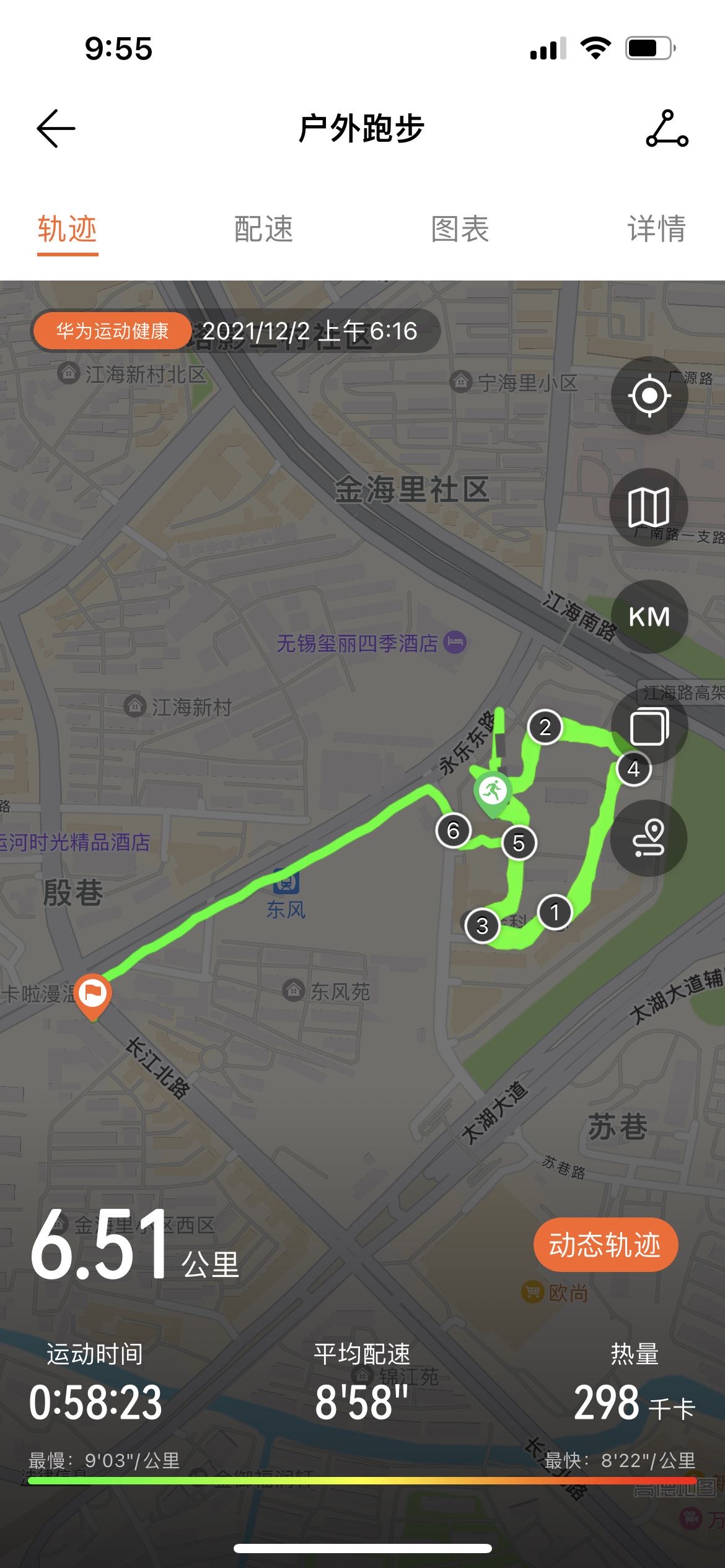725x1568 pixels.
Task: Open the map layers button
Action: tap(649, 726)
